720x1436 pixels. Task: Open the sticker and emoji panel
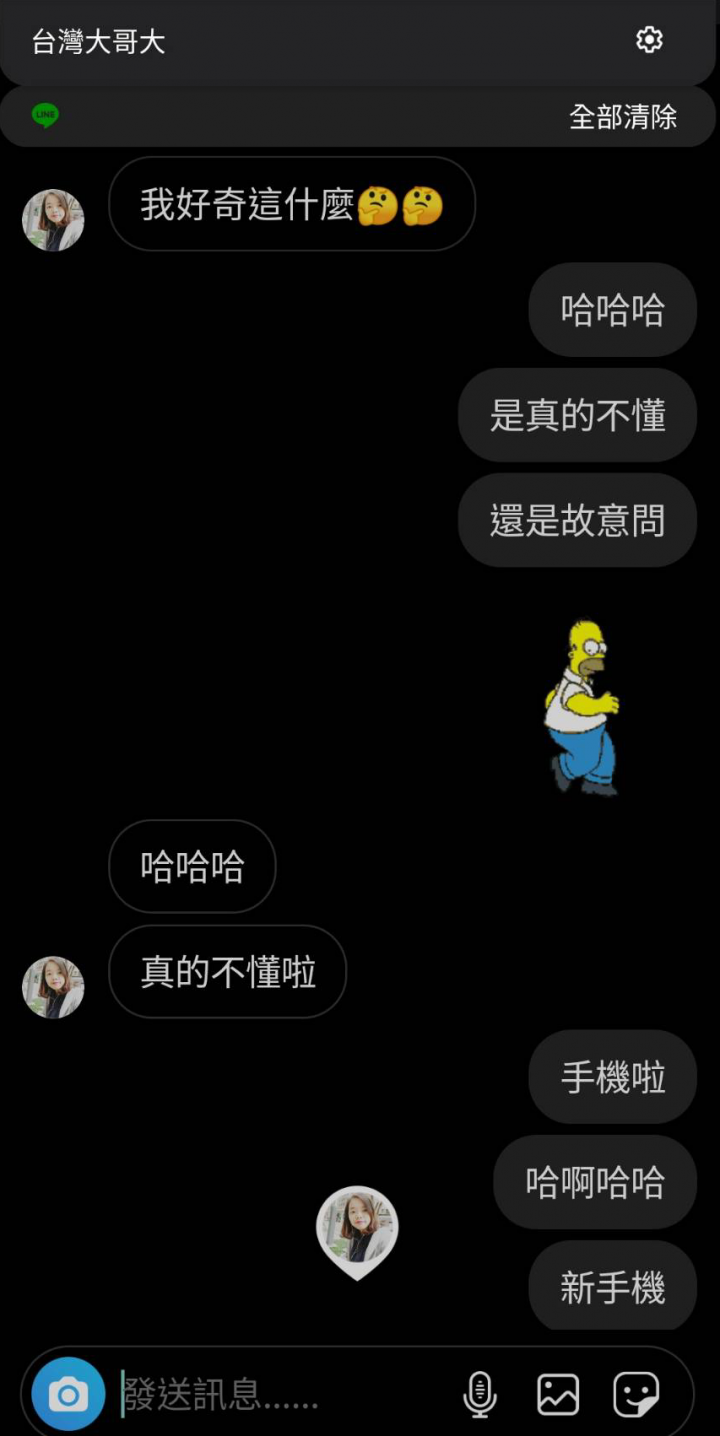[636, 1392]
